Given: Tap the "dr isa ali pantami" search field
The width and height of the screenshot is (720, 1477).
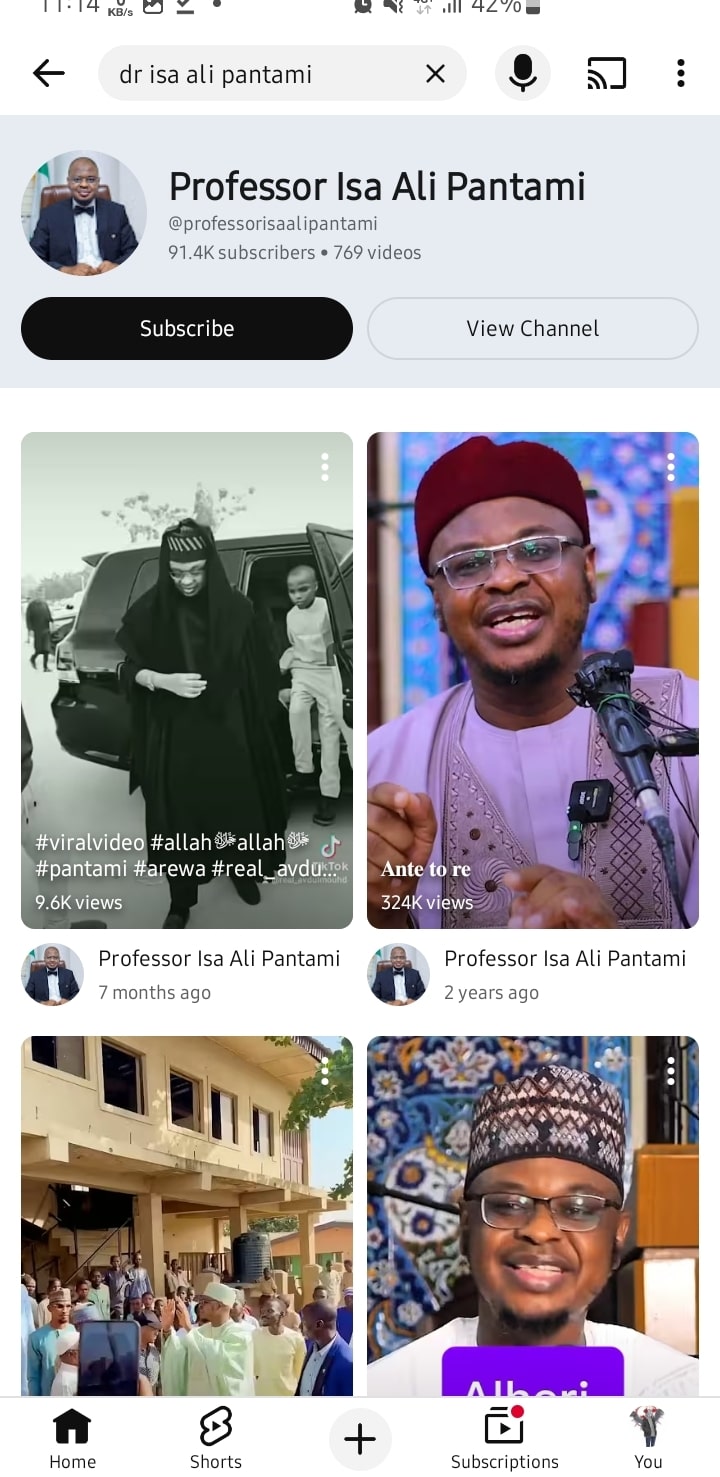Looking at the screenshot, I should [260, 74].
